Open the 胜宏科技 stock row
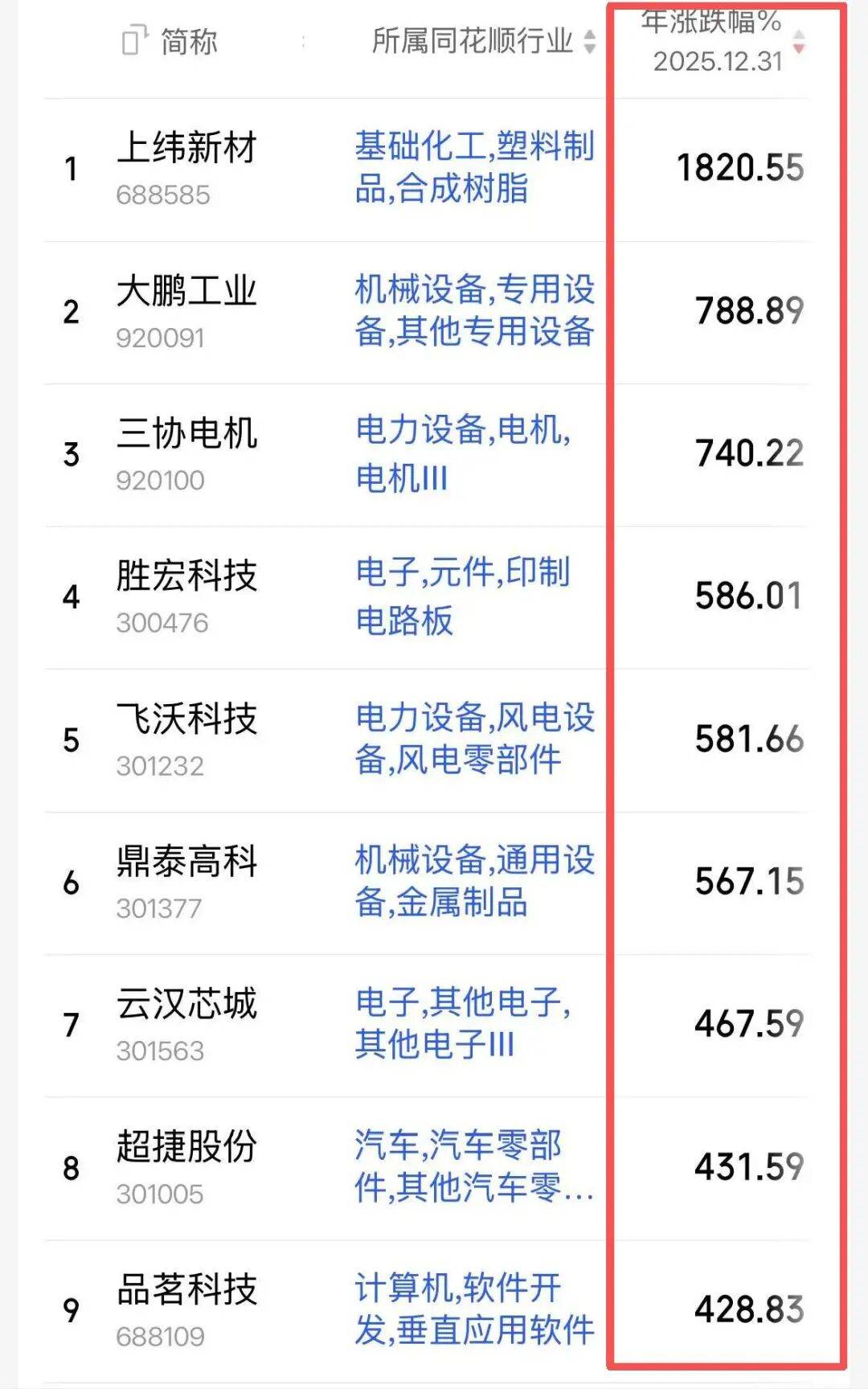This screenshot has width=868, height=1389. pos(186,577)
